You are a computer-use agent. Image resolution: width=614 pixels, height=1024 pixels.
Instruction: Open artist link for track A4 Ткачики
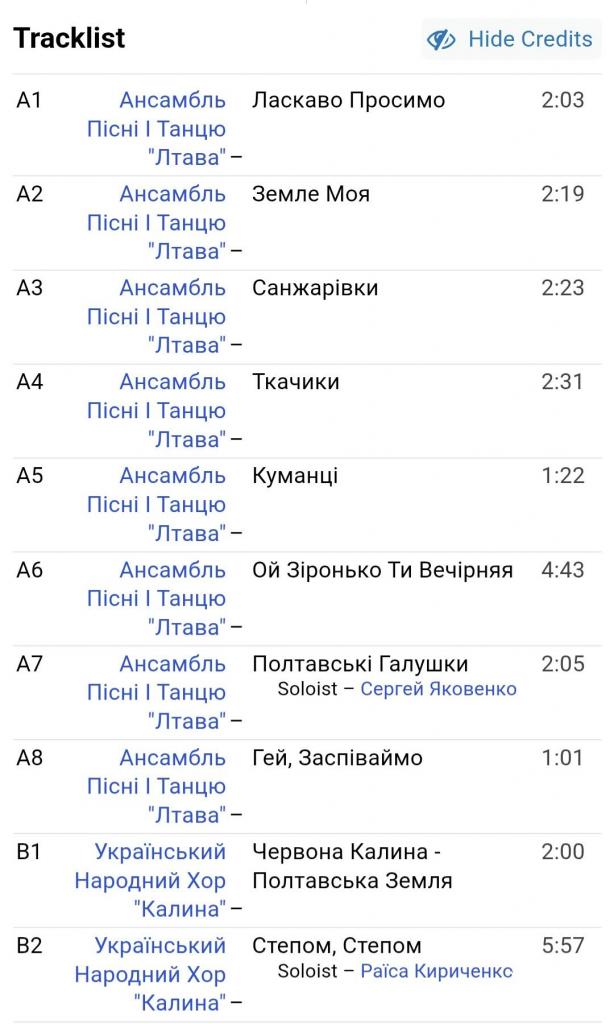coord(157,411)
